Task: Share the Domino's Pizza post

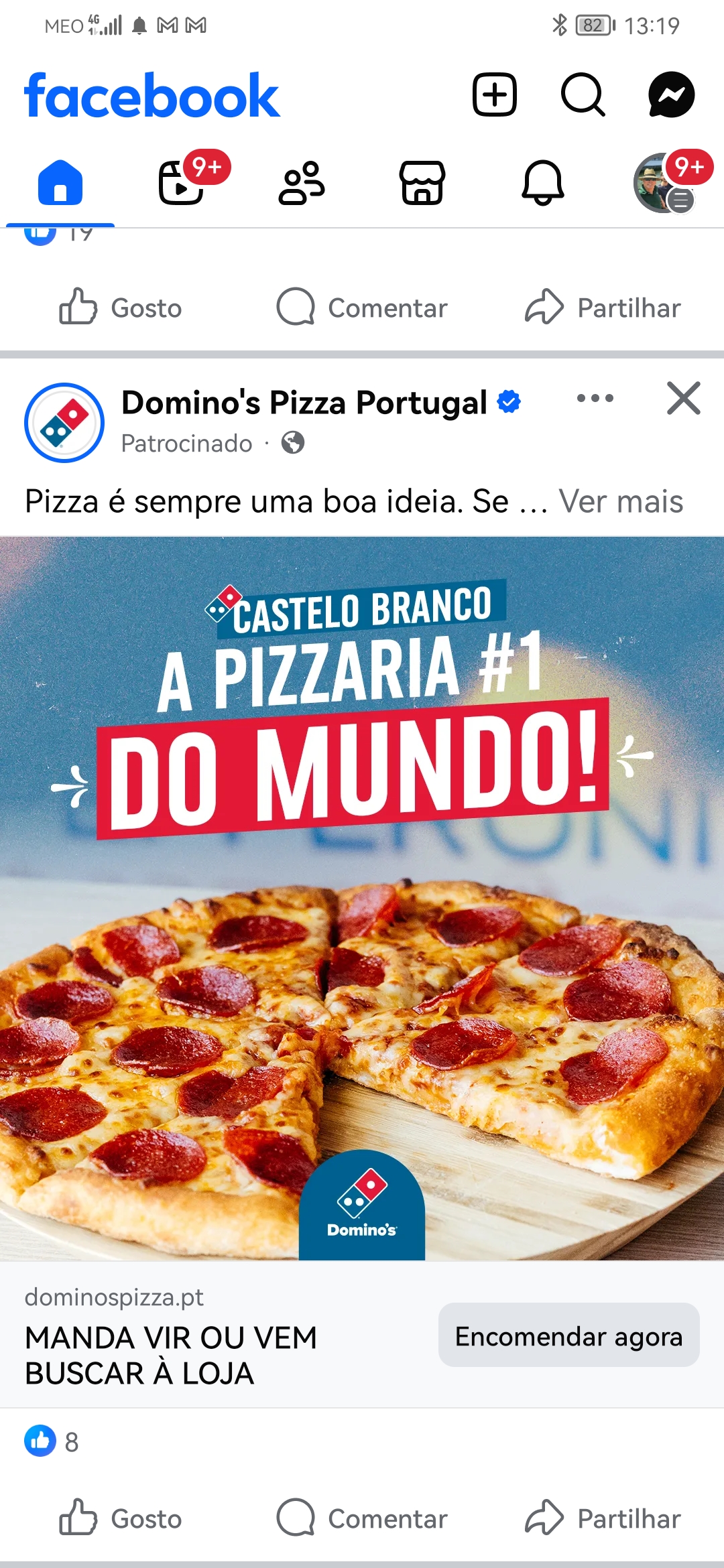Action: pyautogui.click(x=603, y=1518)
